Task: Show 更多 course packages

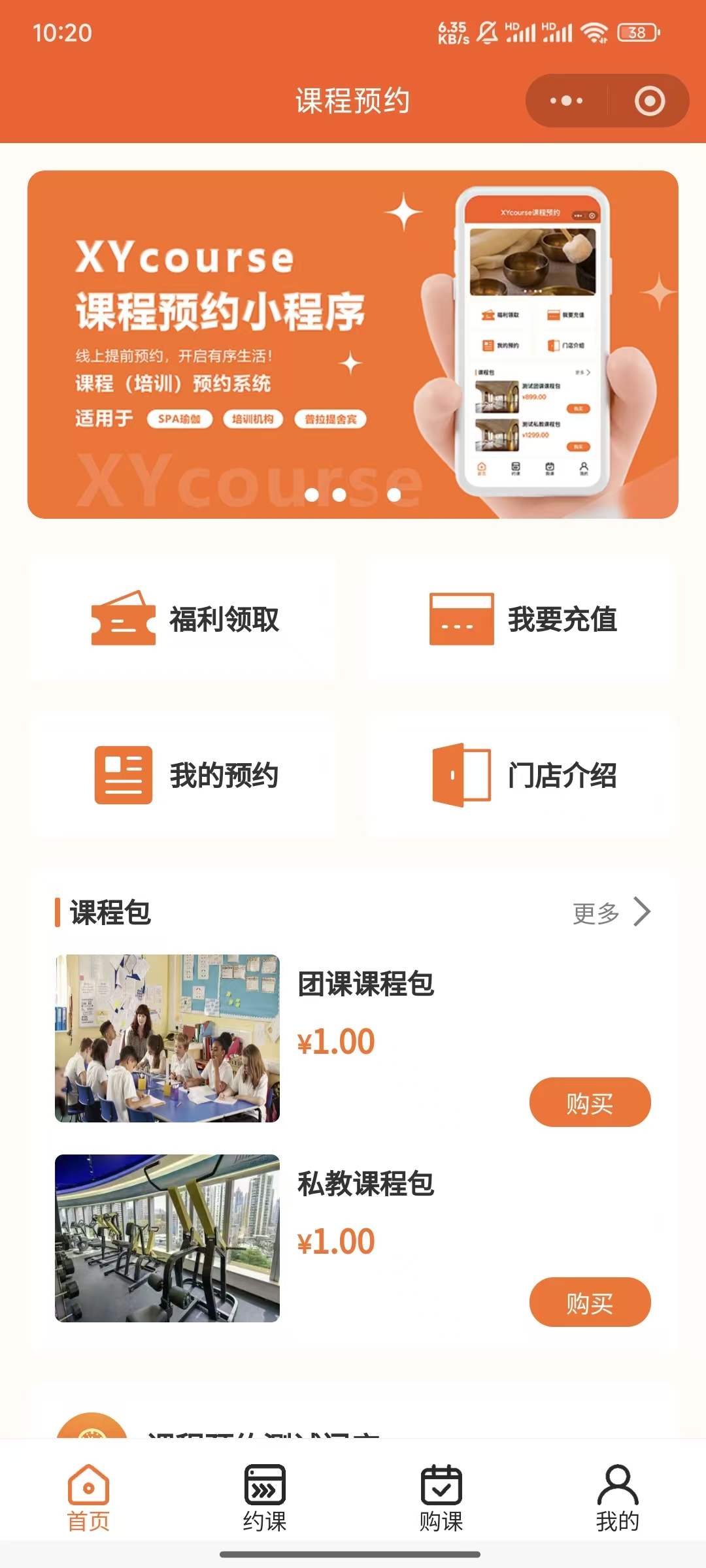Action: [611, 913]
